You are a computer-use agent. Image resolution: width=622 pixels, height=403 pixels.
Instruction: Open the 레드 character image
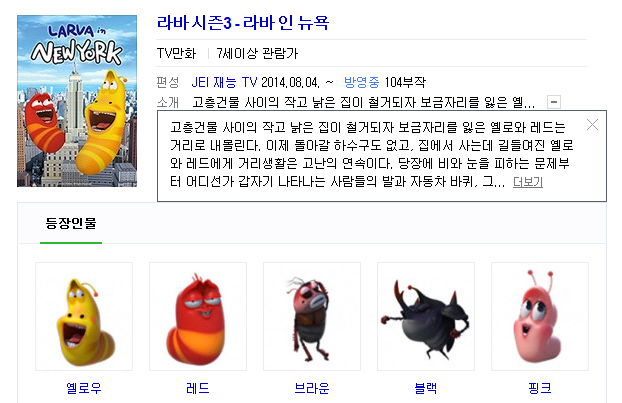click(x=198, y=316)
